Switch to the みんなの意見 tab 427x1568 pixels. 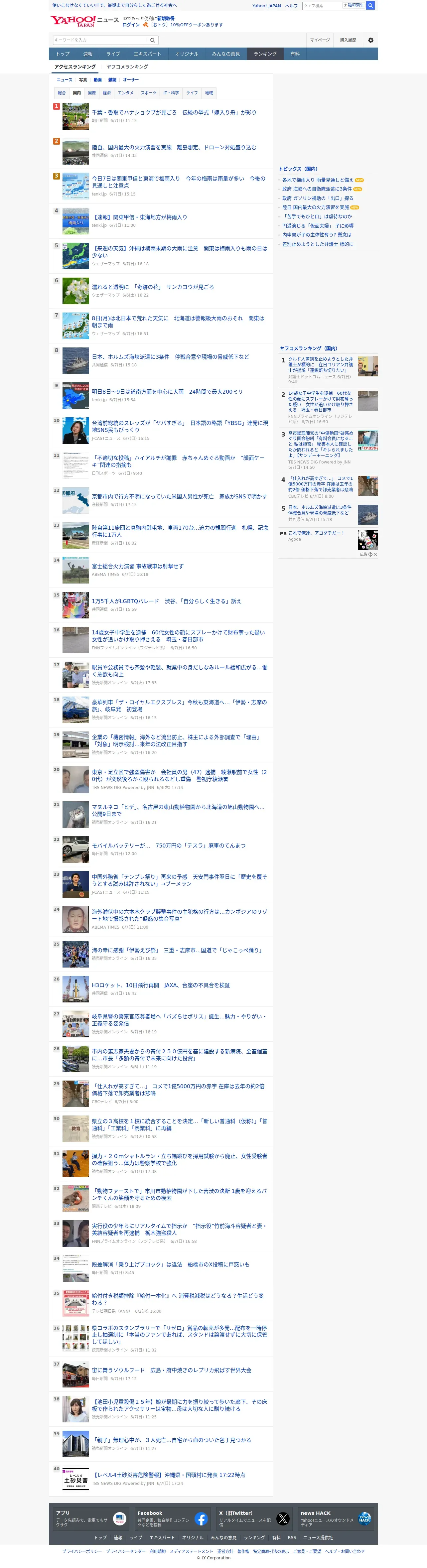[x=226, y=54]
